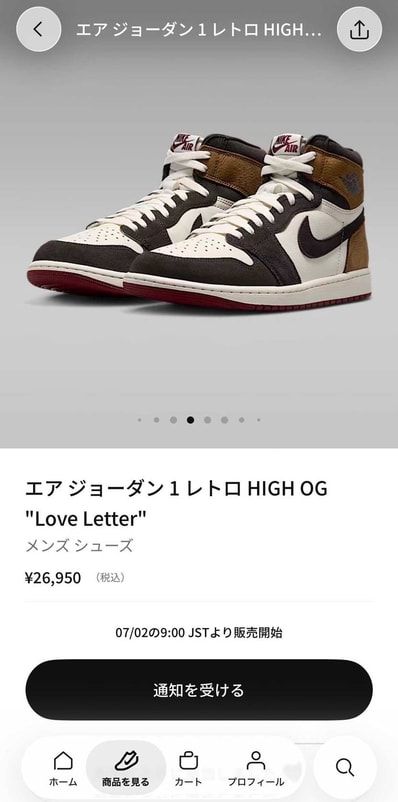This screenshot has width=398, height=802.
Task: Go back using the top-left arrow
Action: pyautogui.click(x=39, y=30)
